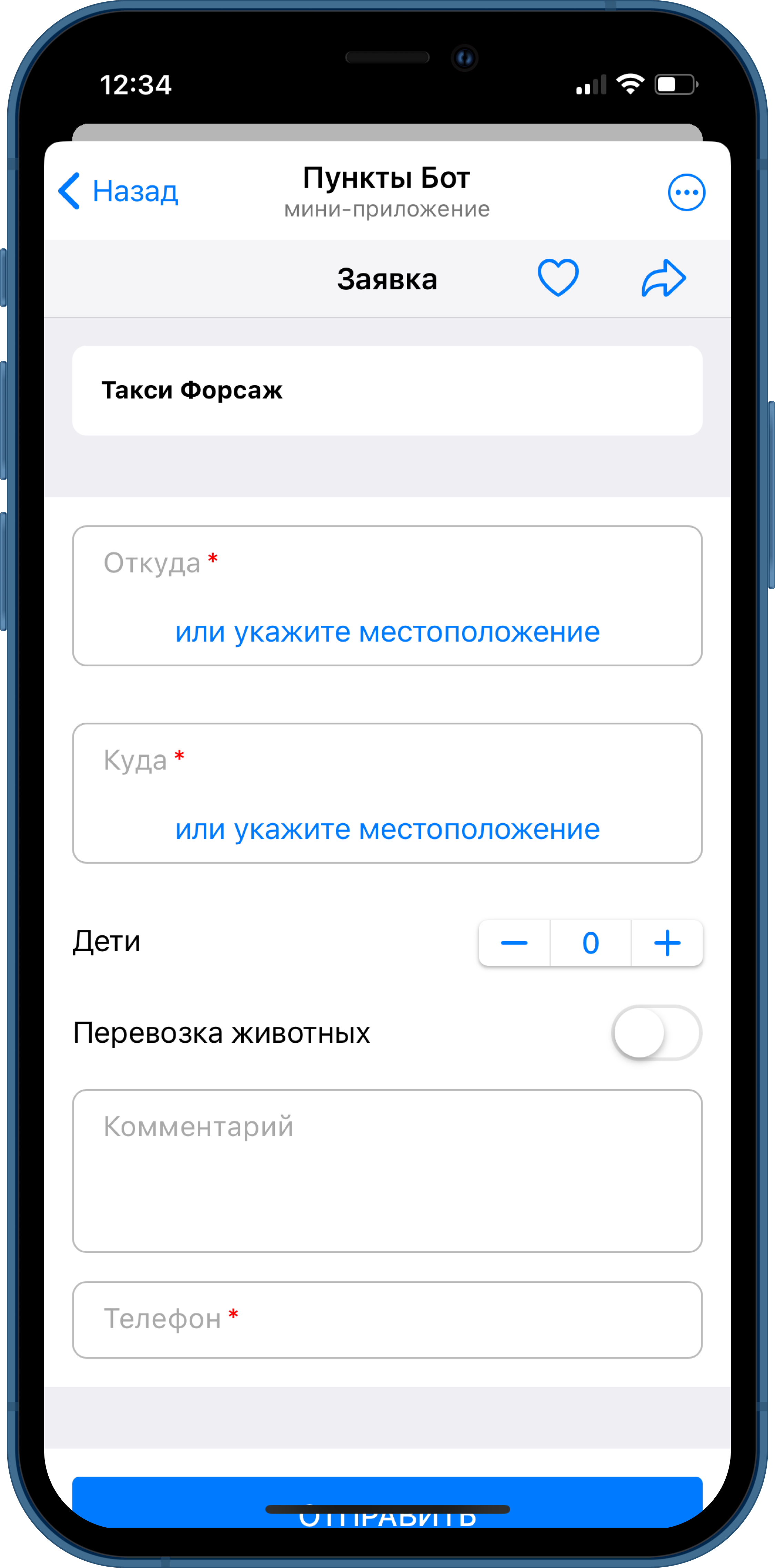Tap location link under Откуда

tap(387, 632)
